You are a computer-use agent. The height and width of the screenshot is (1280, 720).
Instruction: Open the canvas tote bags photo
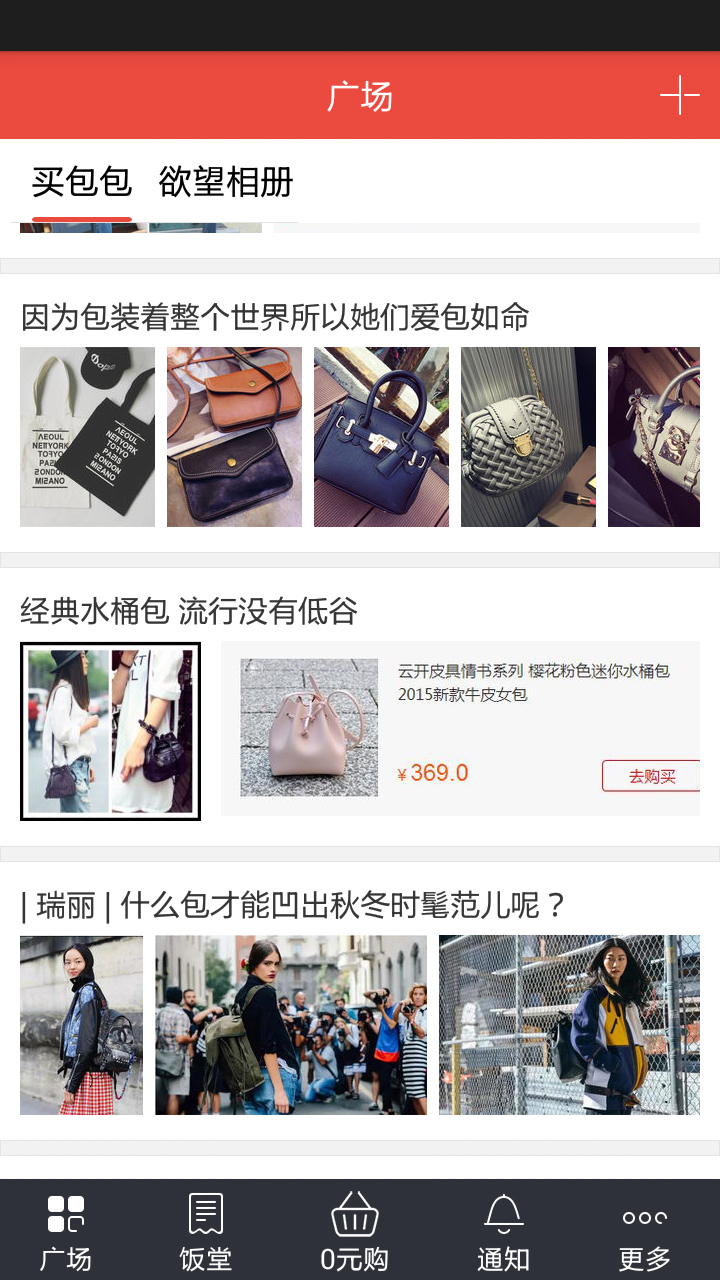87,437
